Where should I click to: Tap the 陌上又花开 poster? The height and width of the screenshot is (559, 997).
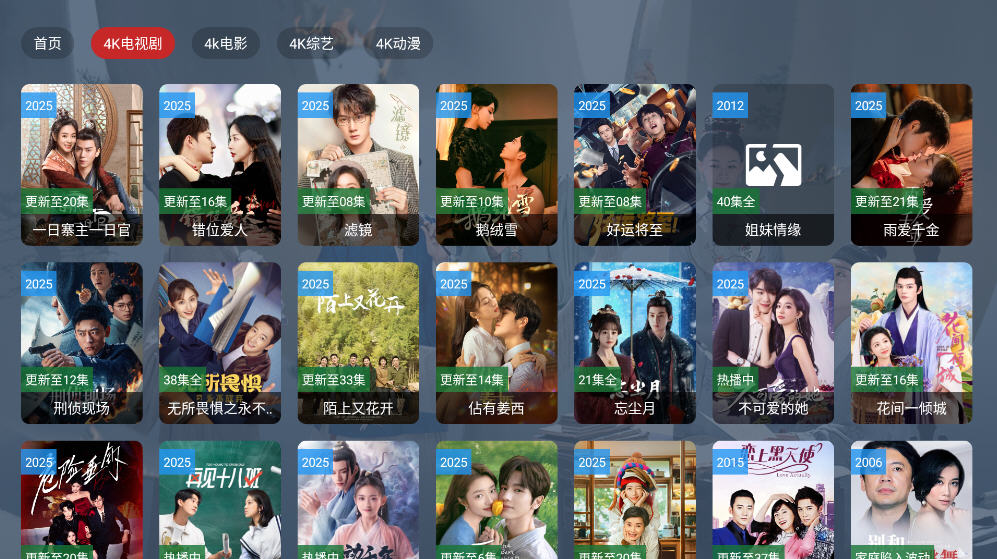pos(358,343)
